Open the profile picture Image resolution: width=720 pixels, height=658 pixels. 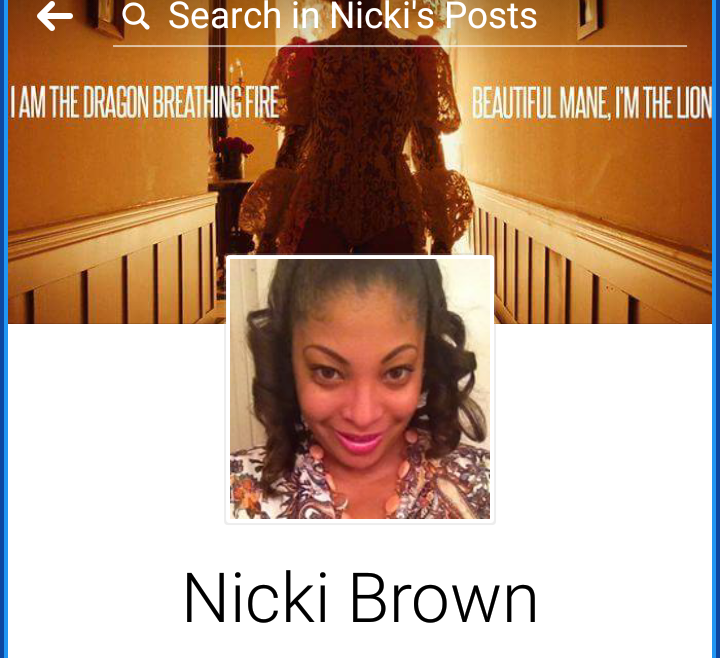[x=360, y=388]
